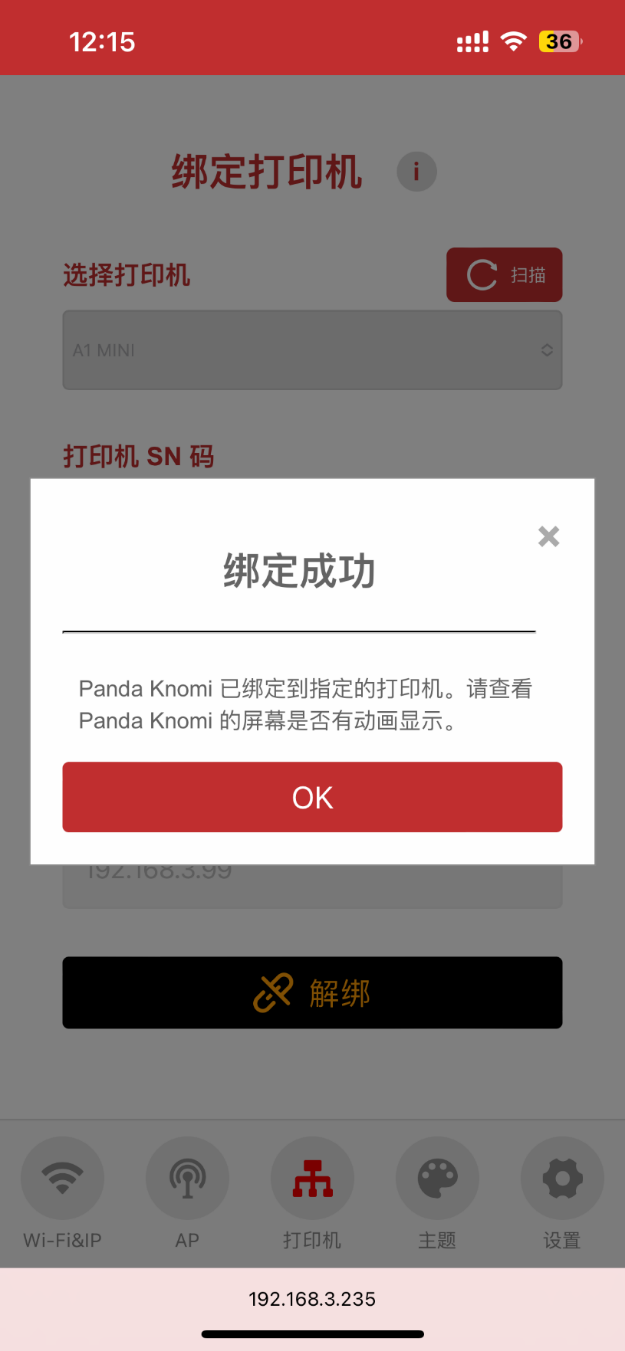
Task: Tap 扫描 to scan for printers
Action: click(x=504, y=275)
